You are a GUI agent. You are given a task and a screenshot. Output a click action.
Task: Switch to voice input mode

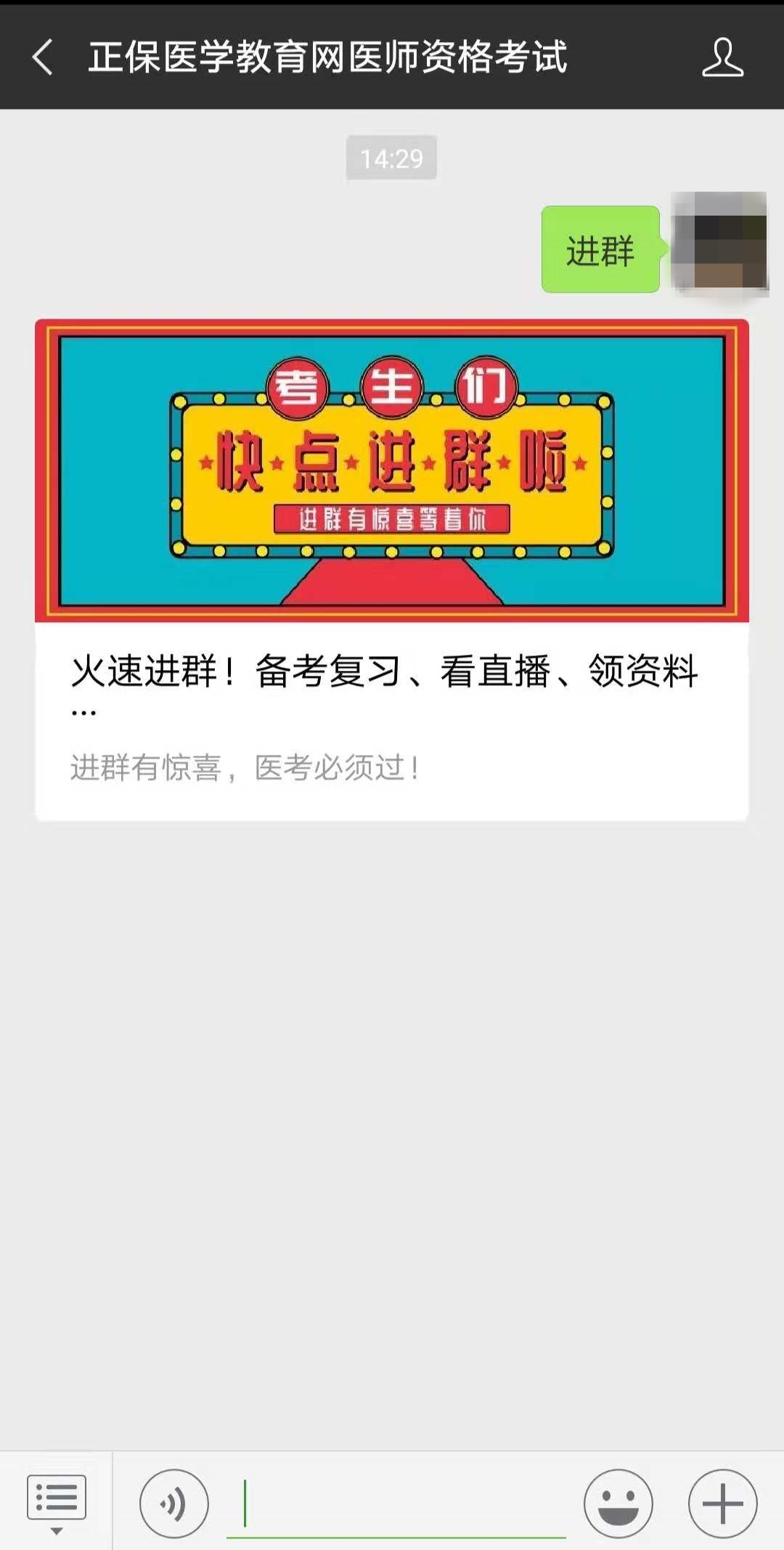pyautogui.click(x=173, y=1503)
